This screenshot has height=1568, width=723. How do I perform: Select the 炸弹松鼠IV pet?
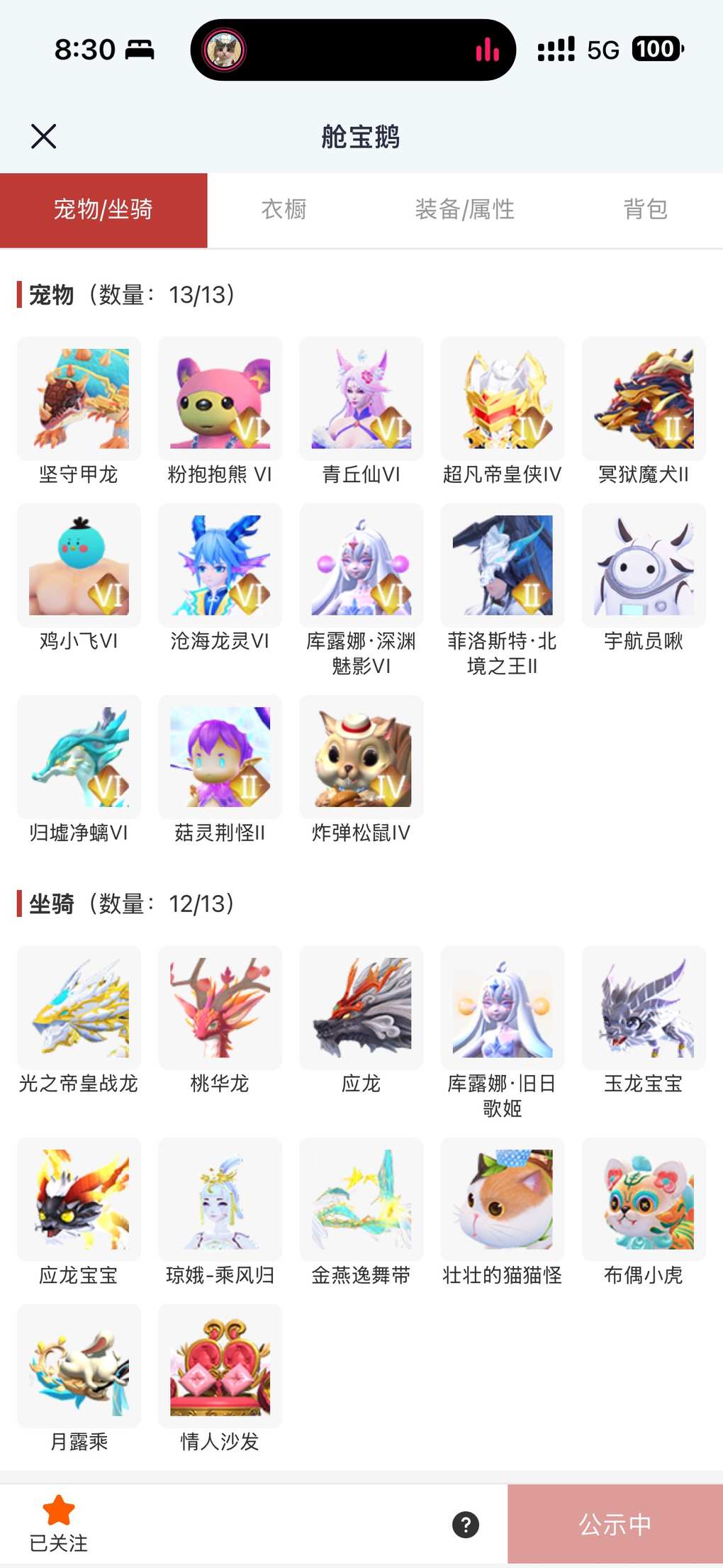361,757
